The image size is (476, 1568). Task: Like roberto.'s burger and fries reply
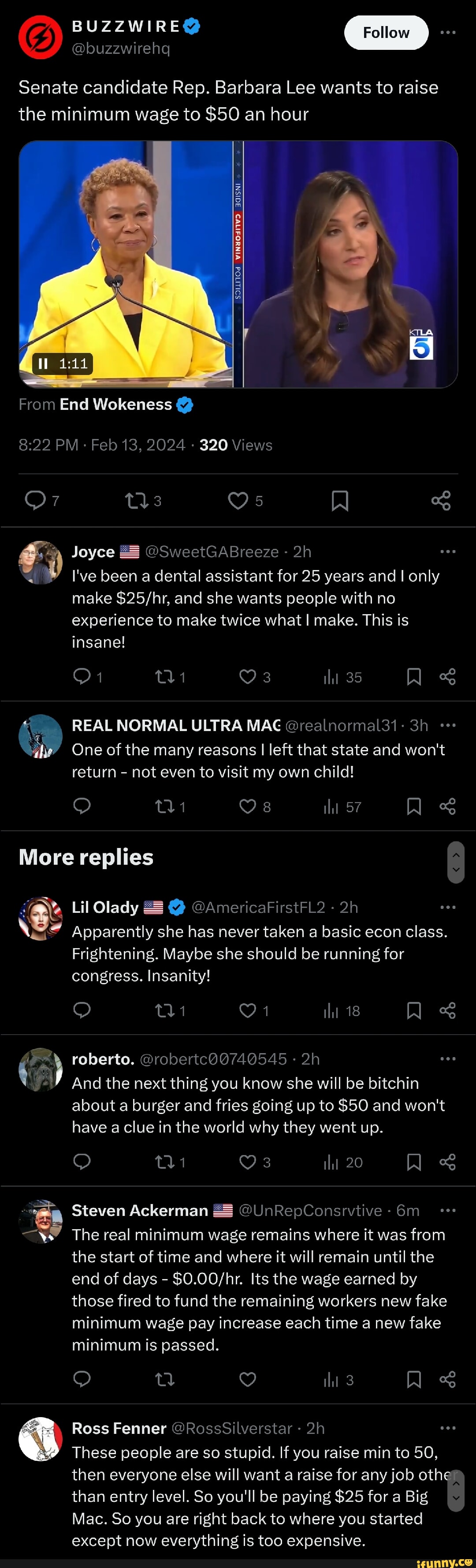point(247,1162)
